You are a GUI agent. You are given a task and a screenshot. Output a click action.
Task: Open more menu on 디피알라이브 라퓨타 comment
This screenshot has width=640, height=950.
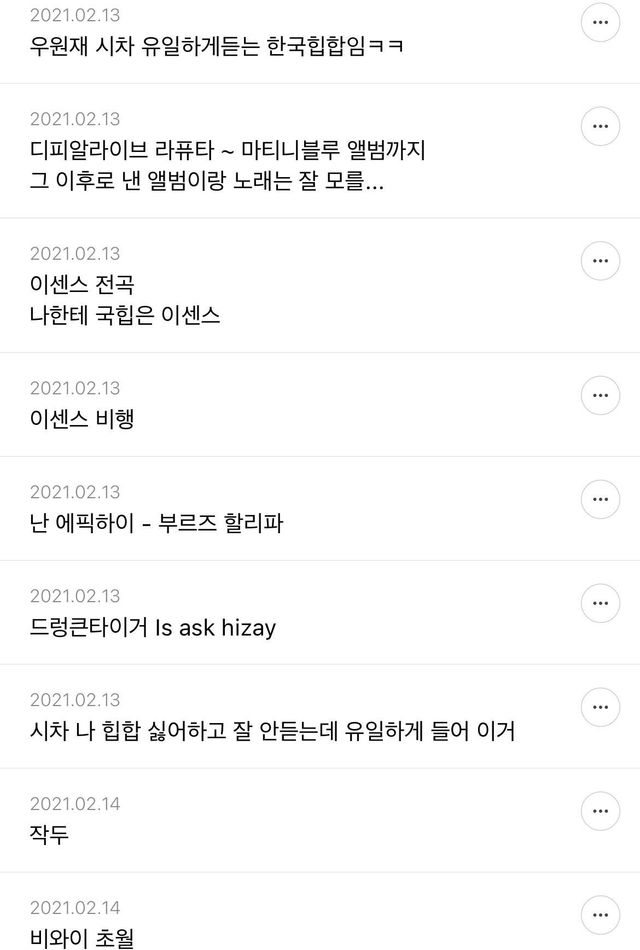coord(600,126)
